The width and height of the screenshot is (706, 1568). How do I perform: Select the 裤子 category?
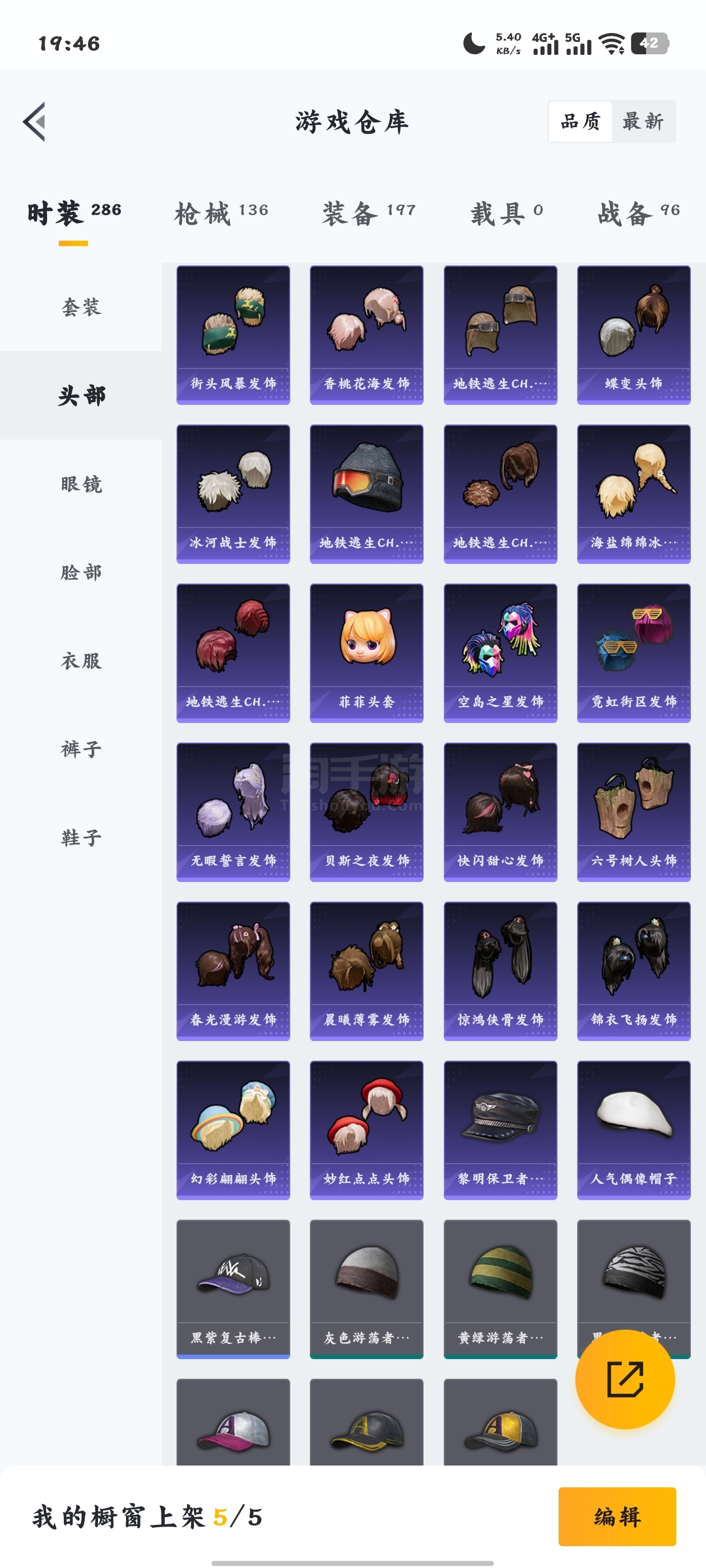tap(81, 749)
